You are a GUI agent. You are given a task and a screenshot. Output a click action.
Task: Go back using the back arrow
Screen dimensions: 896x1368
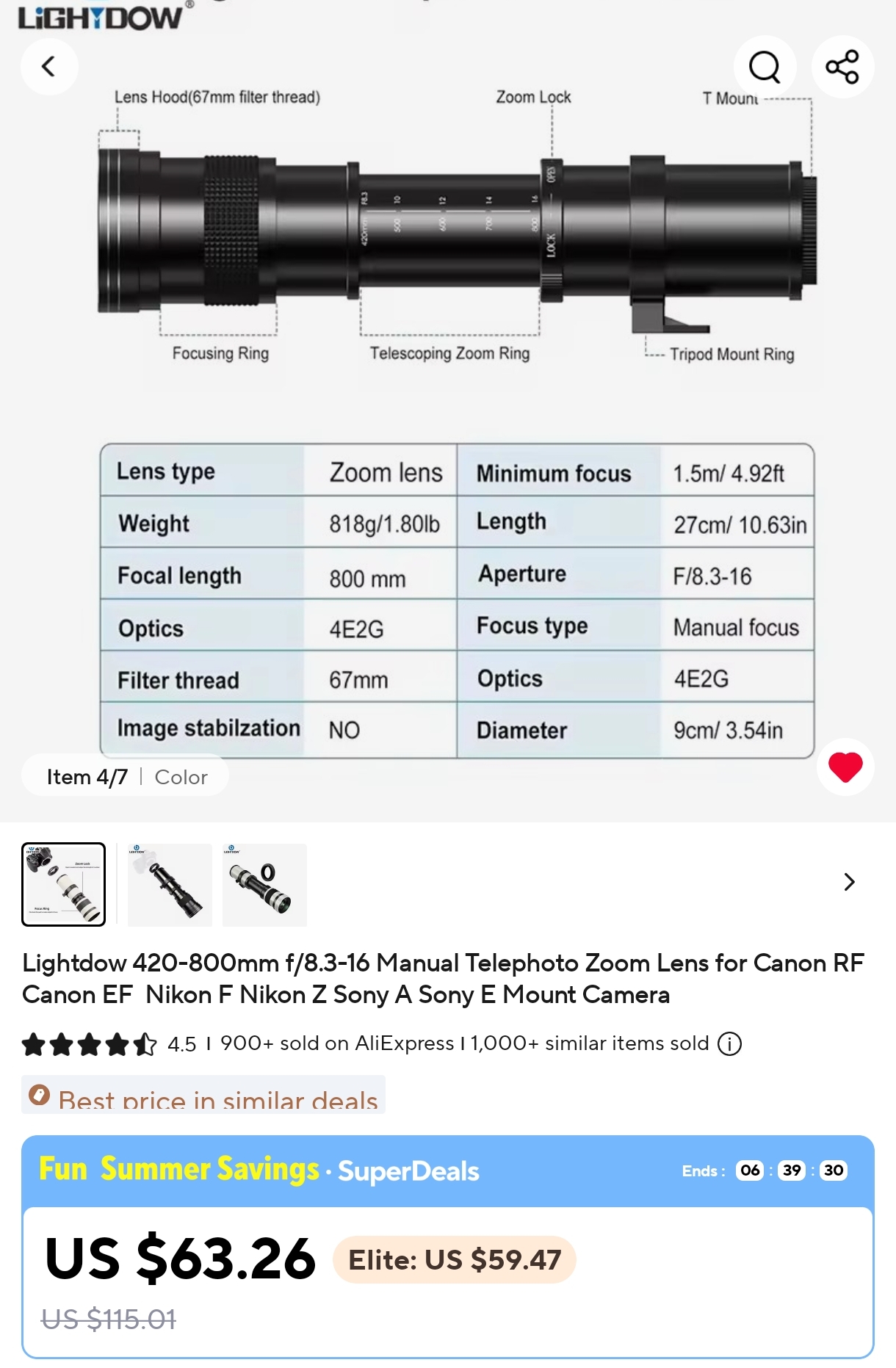point(49,67)
